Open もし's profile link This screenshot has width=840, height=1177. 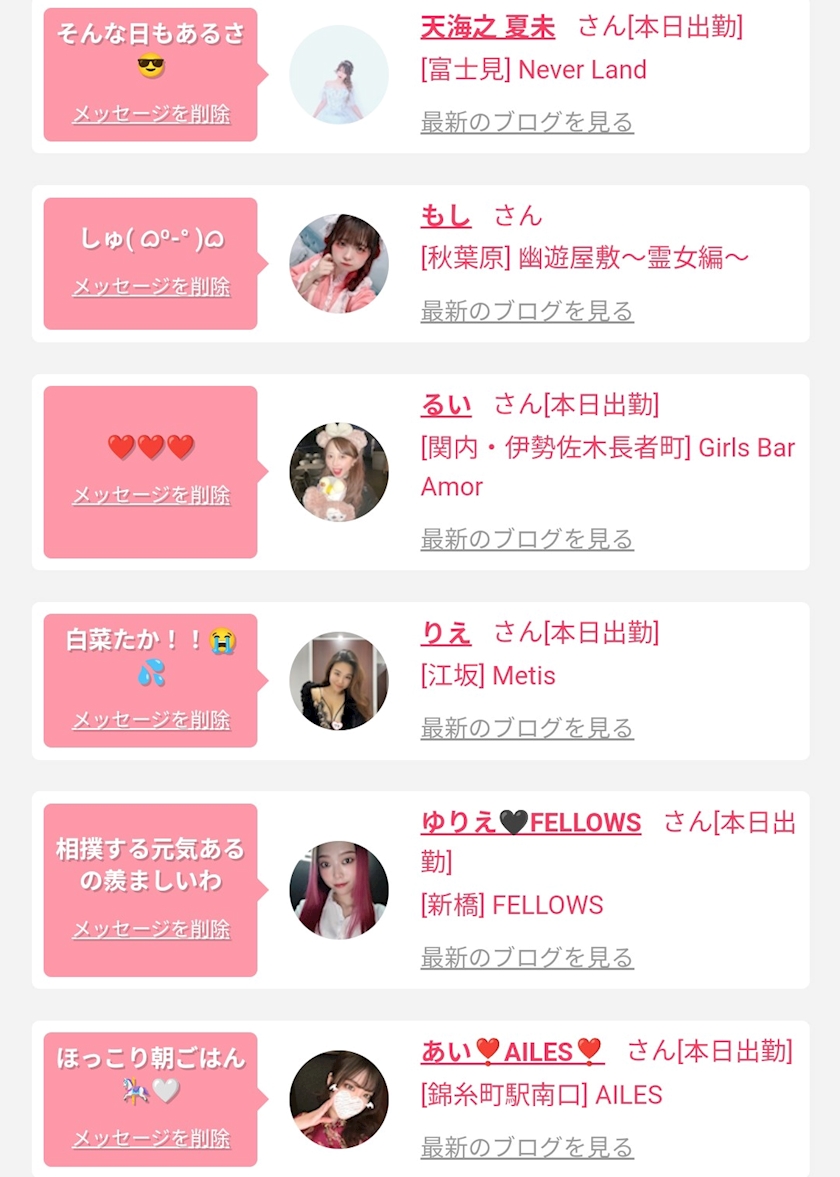pos(446,216)
